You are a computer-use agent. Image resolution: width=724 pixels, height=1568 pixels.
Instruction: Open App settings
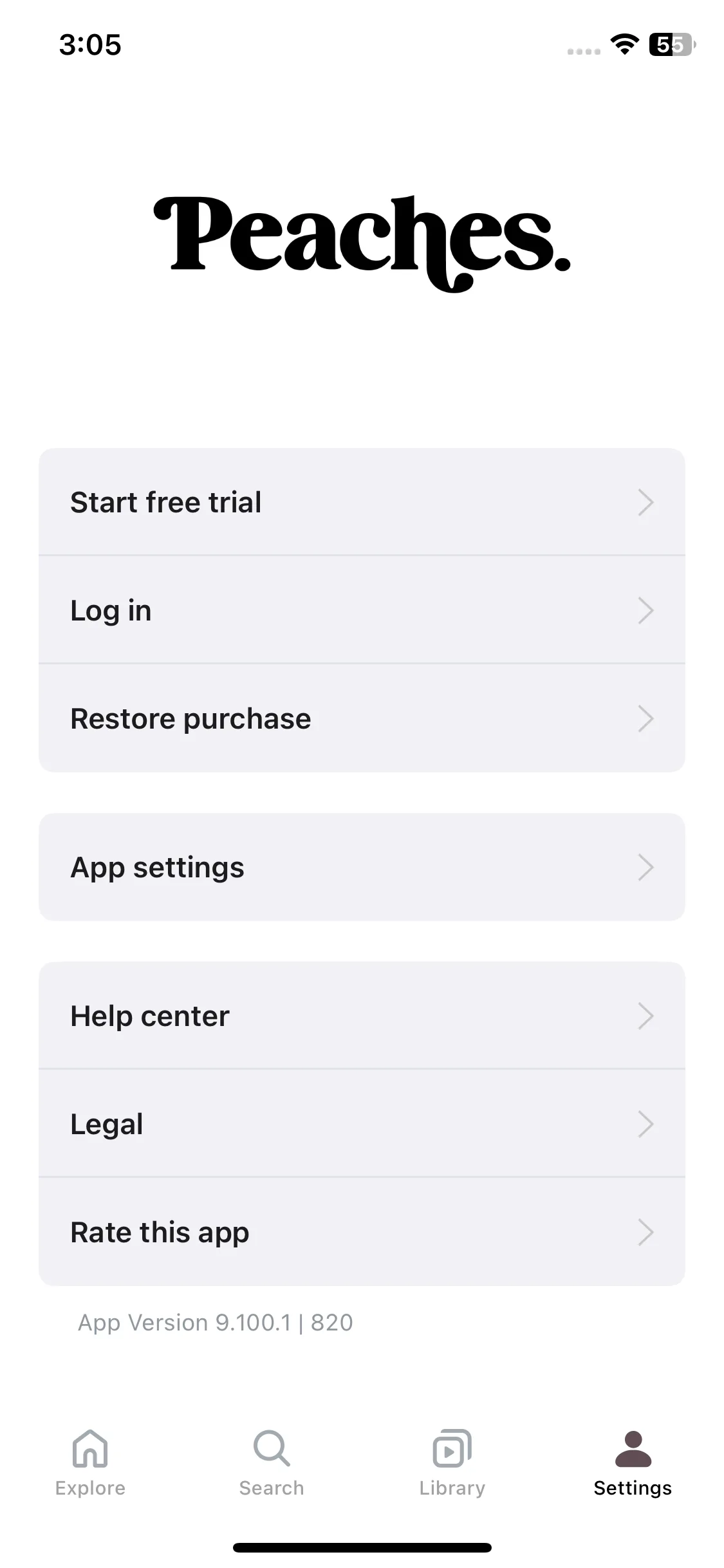click(362, 867)
